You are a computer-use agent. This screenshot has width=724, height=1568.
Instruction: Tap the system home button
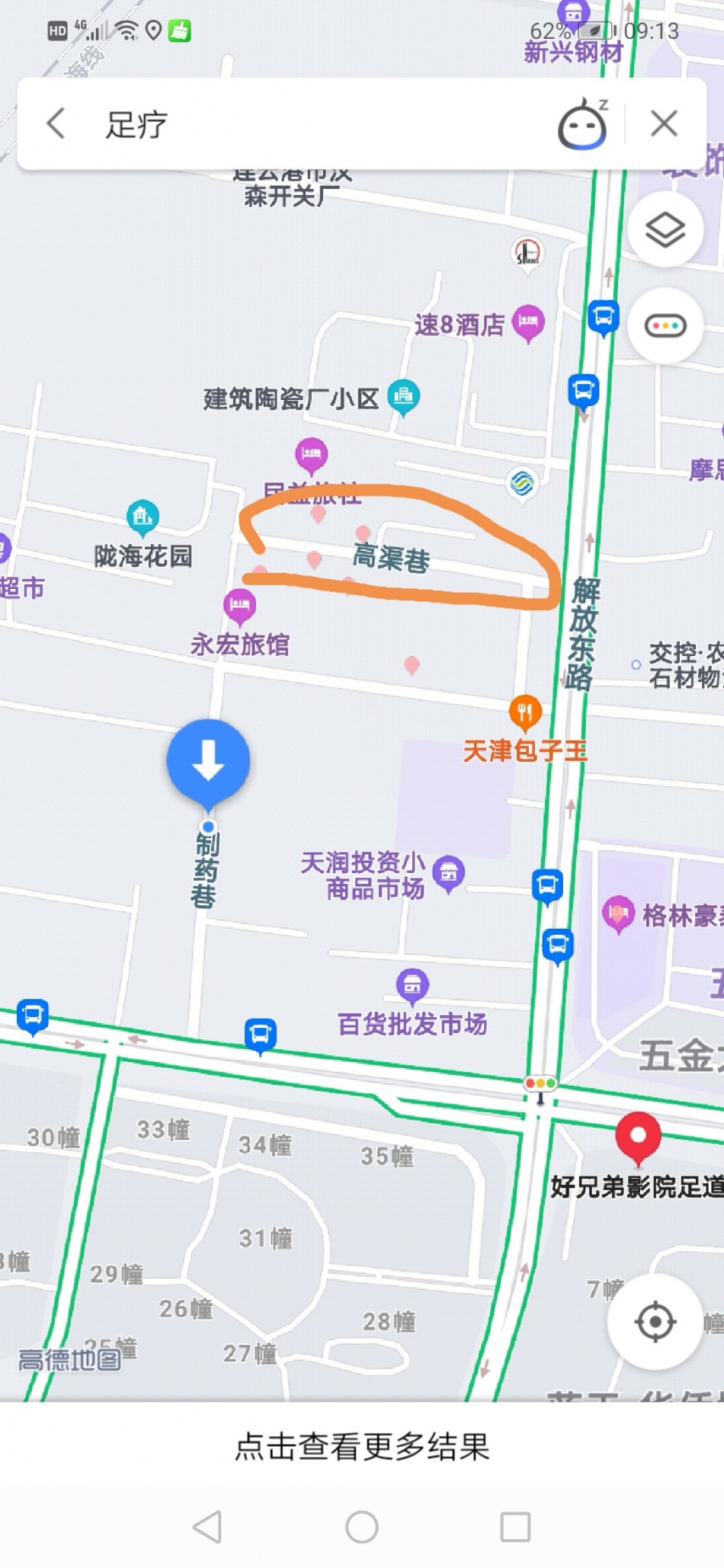pos(362,1526)
